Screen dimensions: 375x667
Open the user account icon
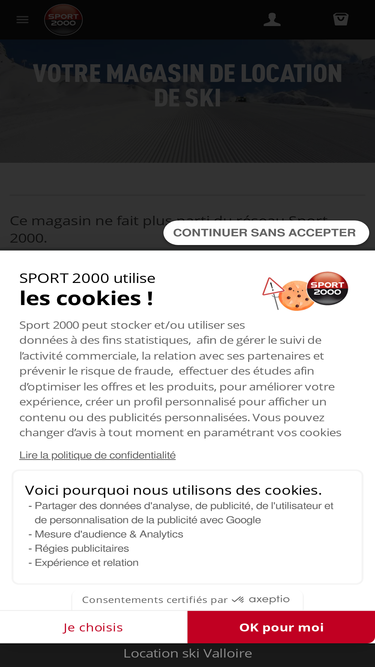[272, 19]
